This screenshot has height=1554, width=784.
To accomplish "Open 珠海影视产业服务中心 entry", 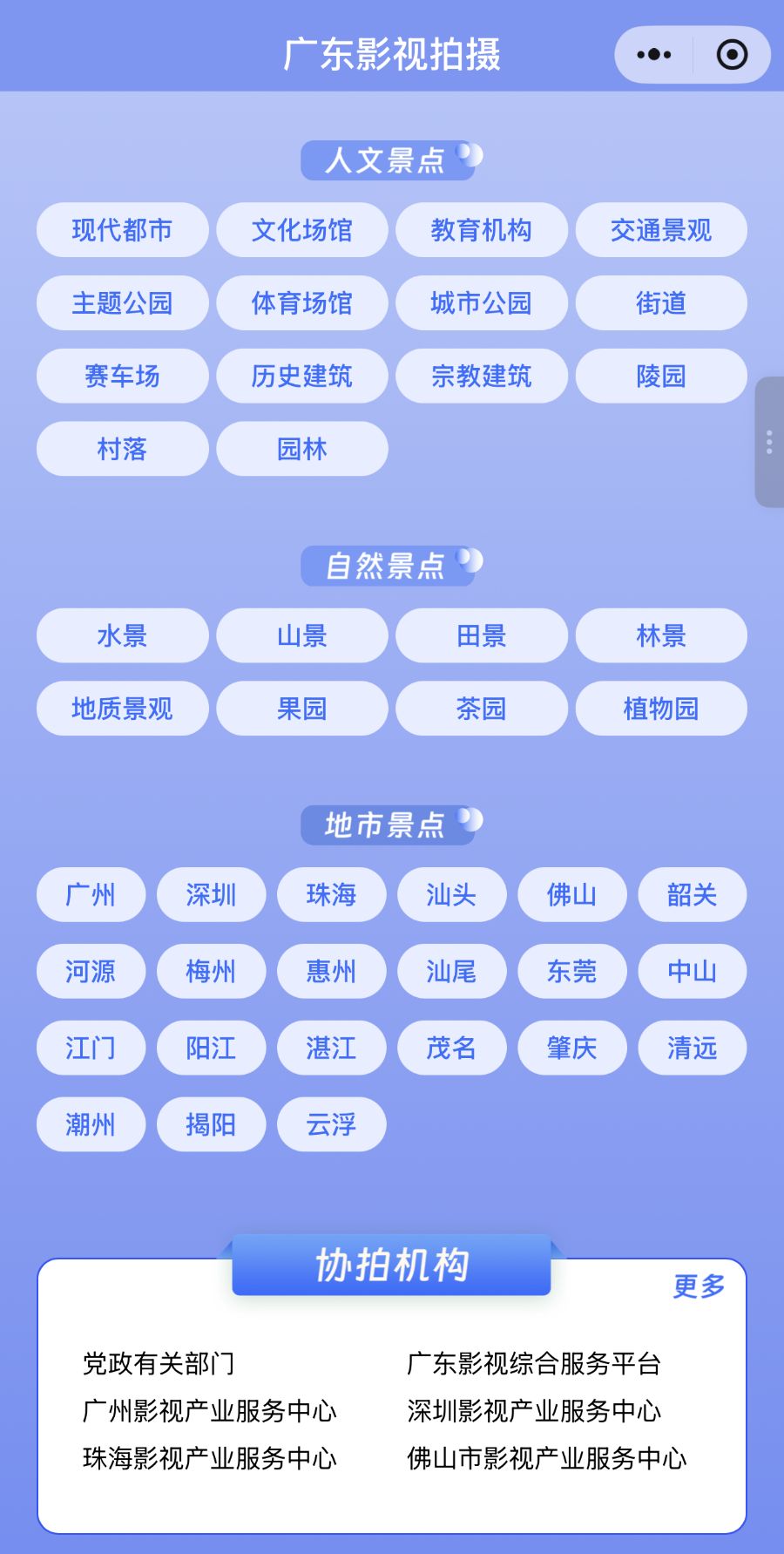I will 210,1457.
